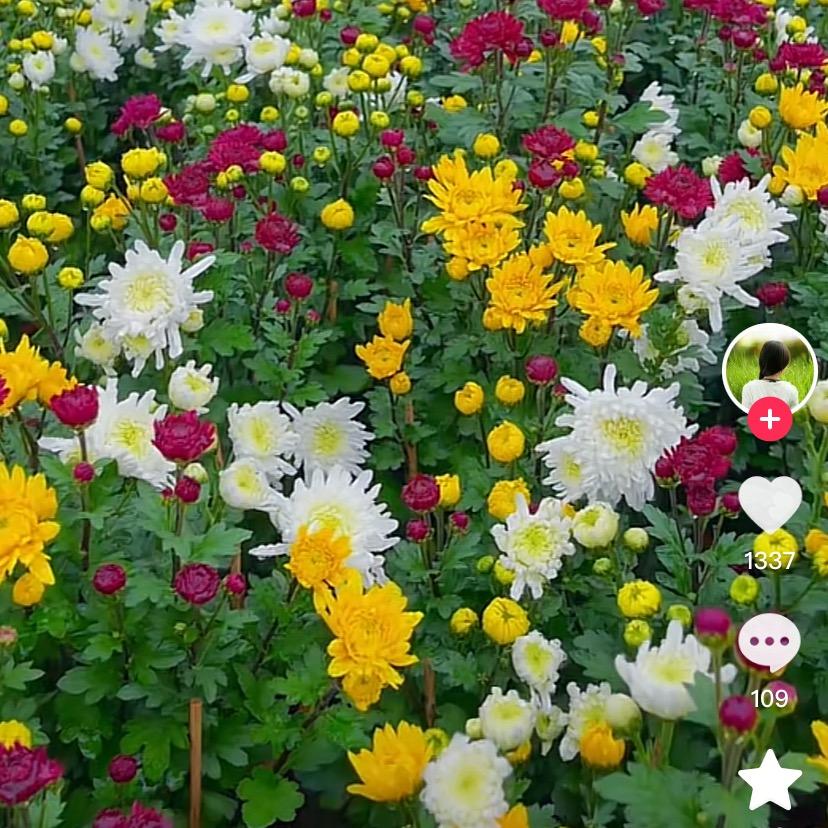Open the creator's profile avatar
Screen dimensions: 828x828
[769, 366]
